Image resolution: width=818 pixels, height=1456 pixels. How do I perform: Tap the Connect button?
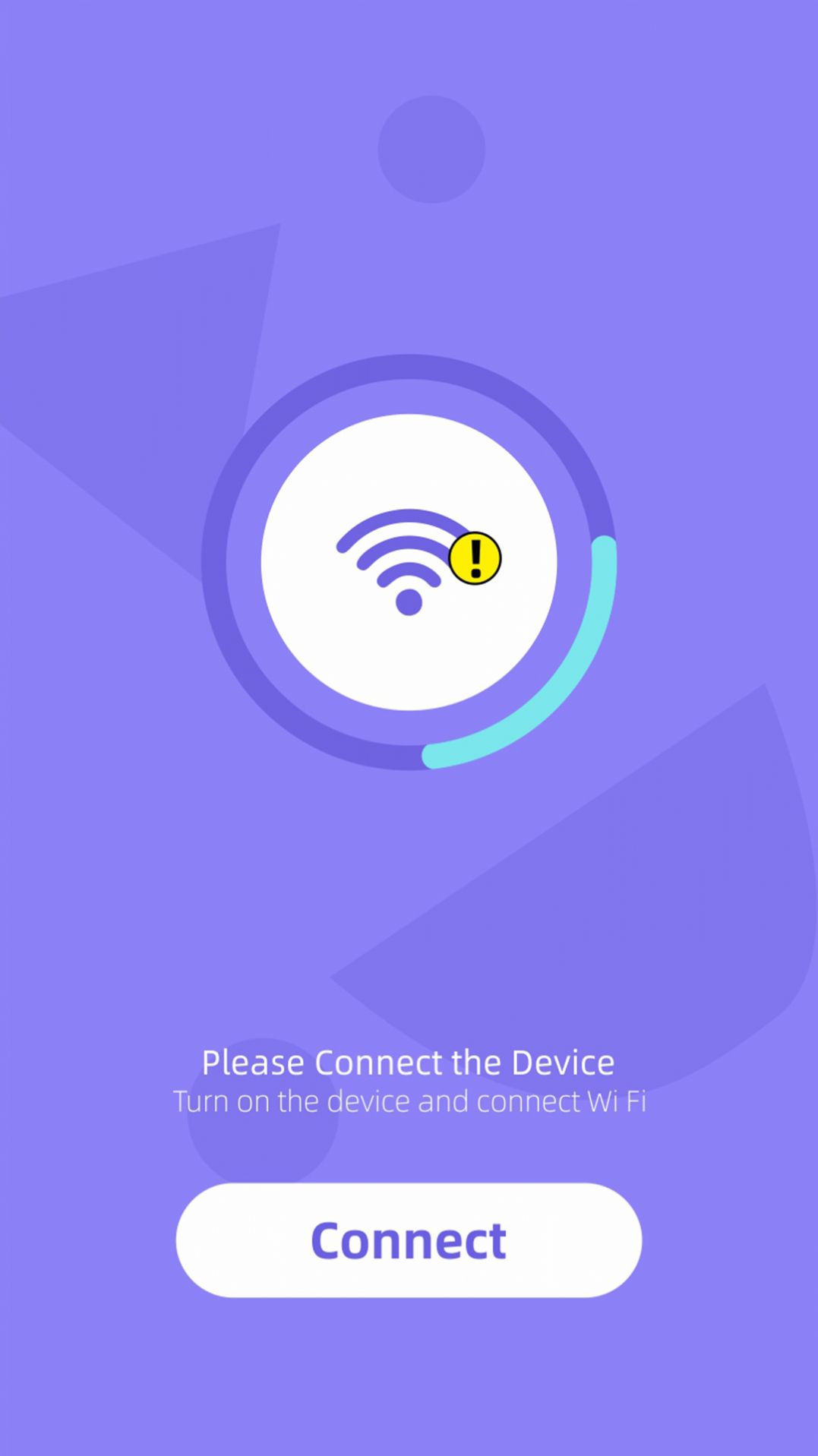409,1240
